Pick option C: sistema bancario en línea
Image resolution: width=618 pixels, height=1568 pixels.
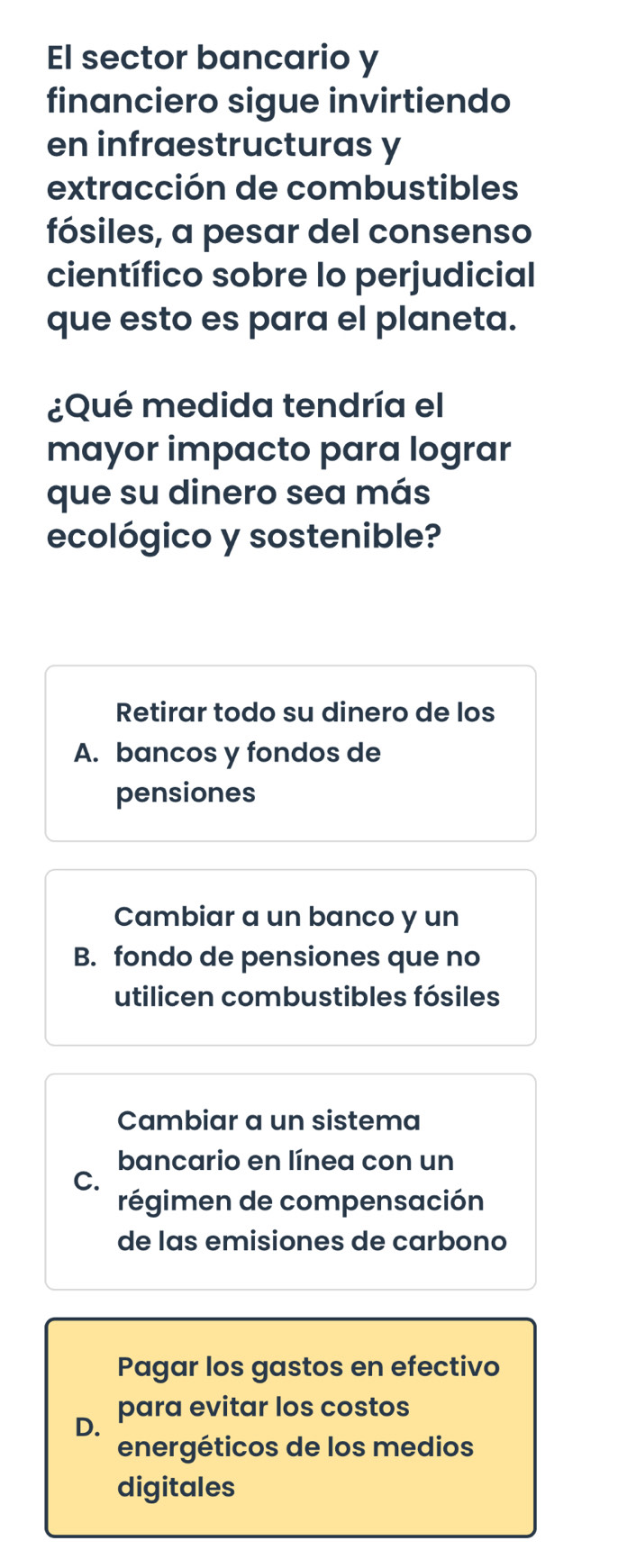(x=290, y=1181)
